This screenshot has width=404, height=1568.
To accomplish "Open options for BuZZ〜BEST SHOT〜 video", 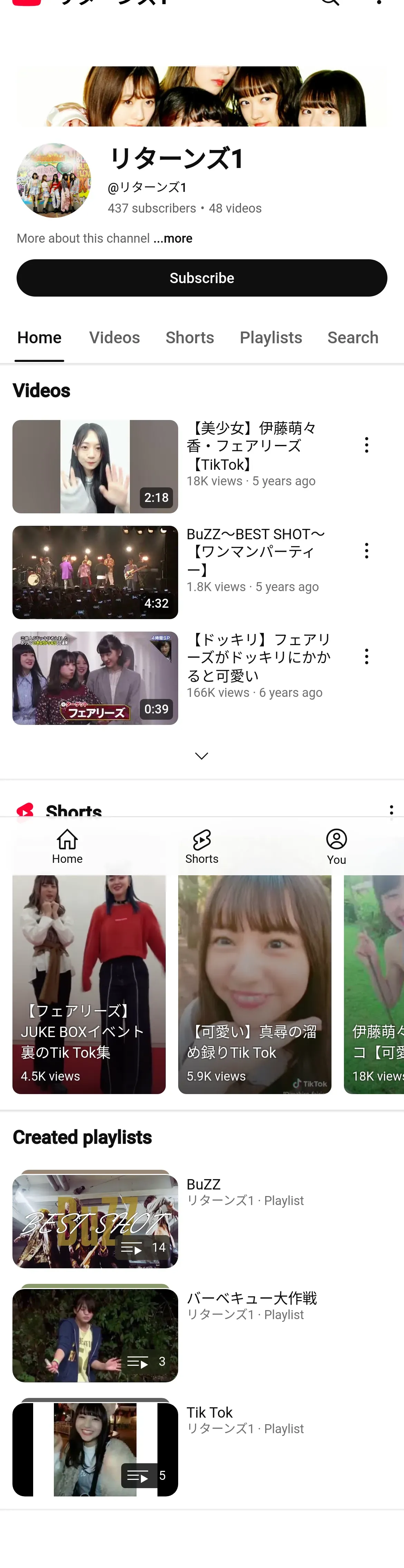I will coord(366,551).
